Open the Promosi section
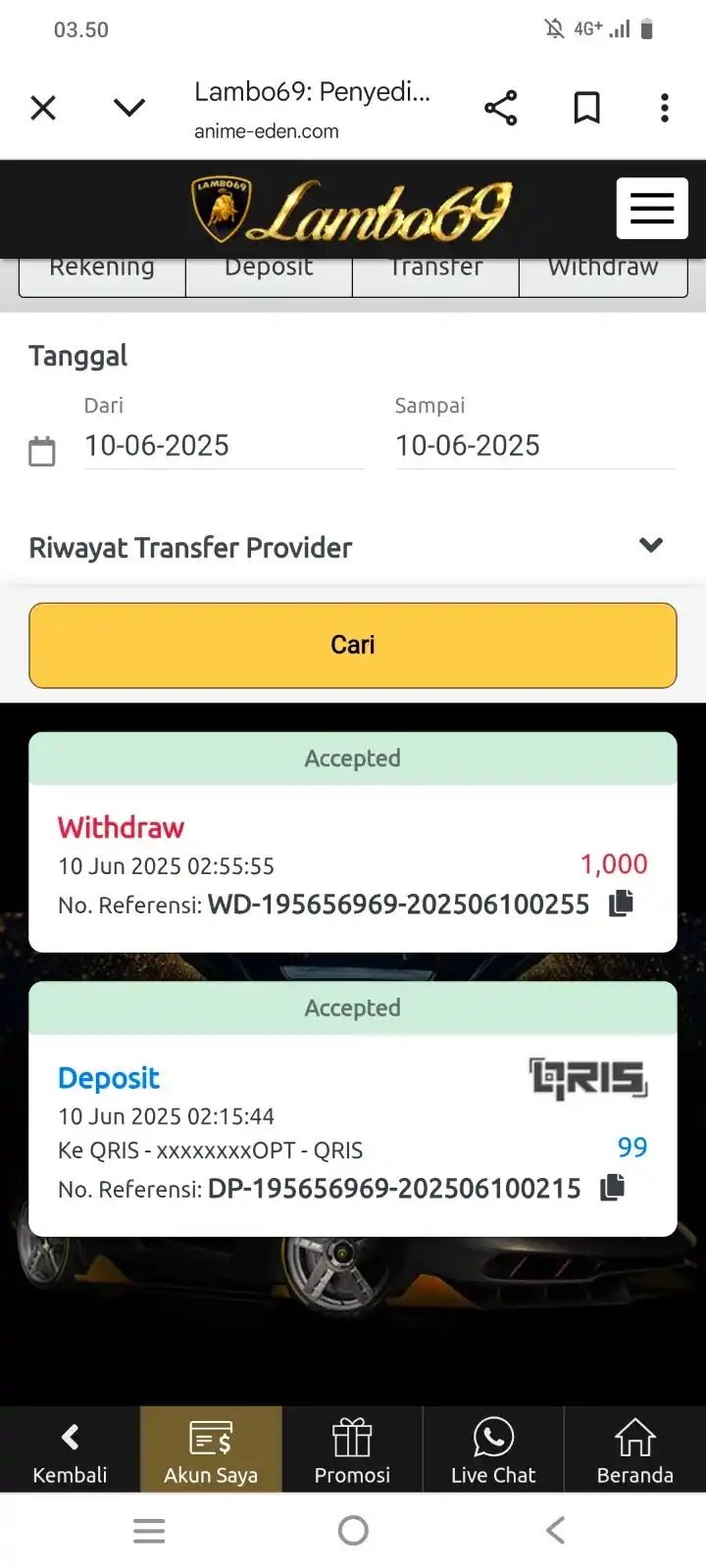 pyautogui.click(x=352, y=1450)
